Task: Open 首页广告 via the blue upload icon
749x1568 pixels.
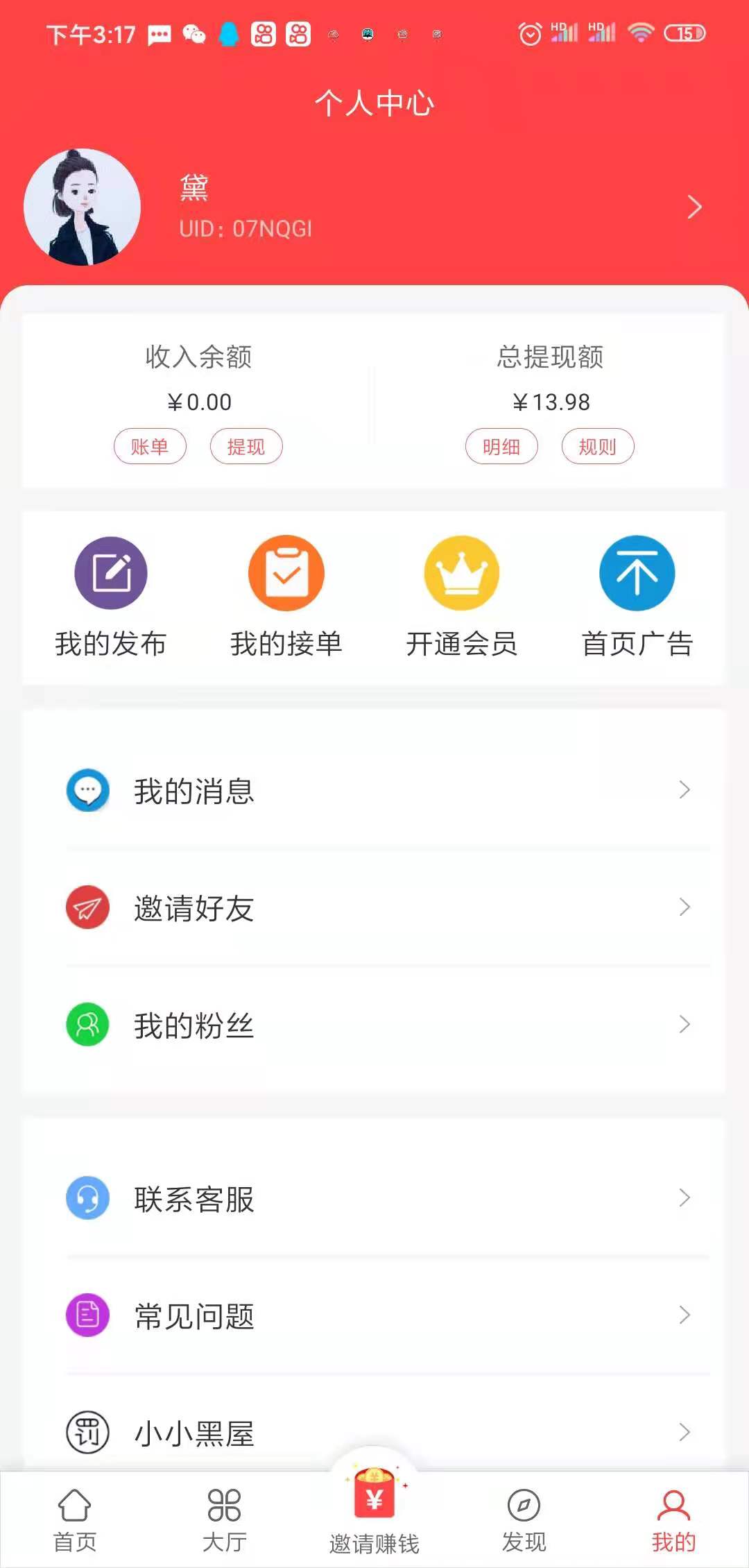Action: tap(637, 571)
